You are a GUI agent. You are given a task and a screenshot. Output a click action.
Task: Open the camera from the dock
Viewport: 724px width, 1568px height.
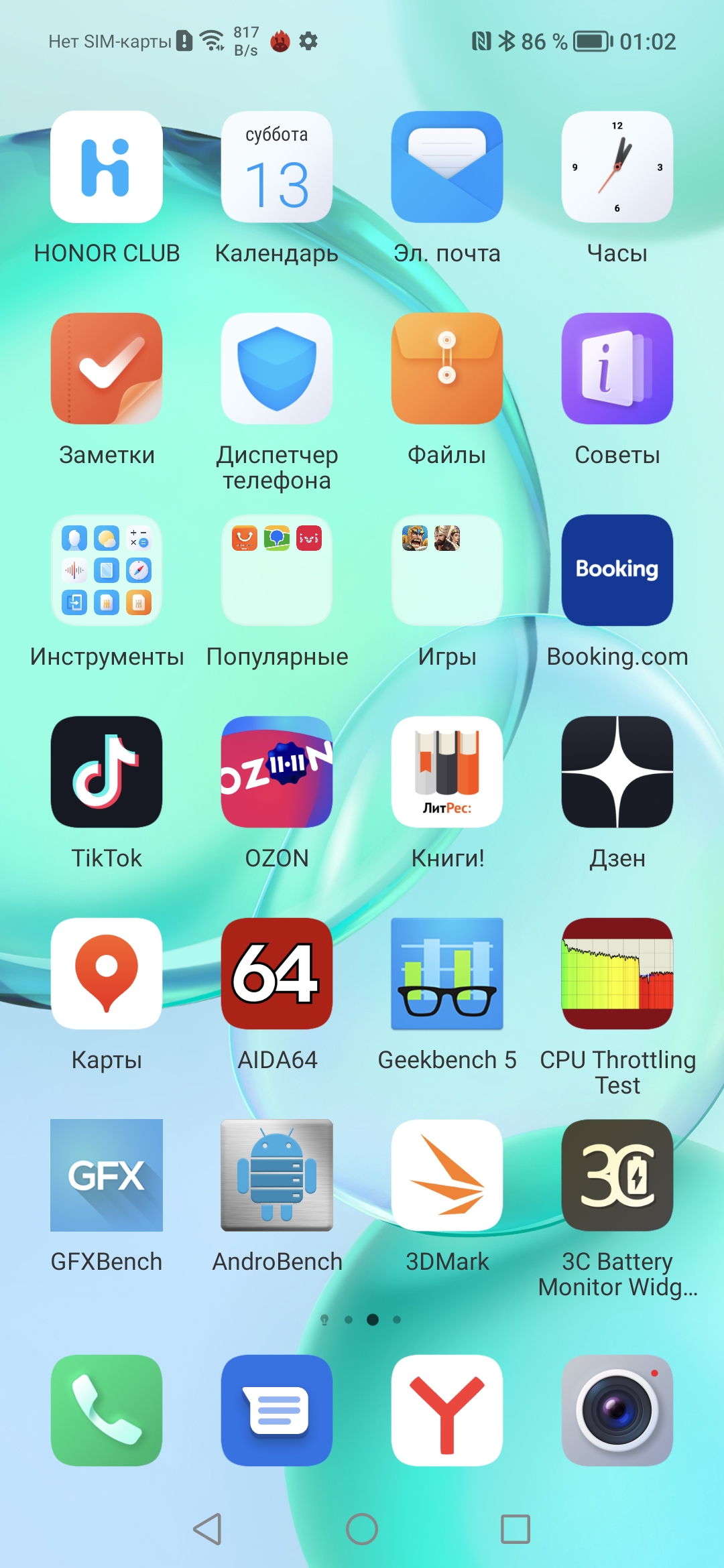[617, 1411]
